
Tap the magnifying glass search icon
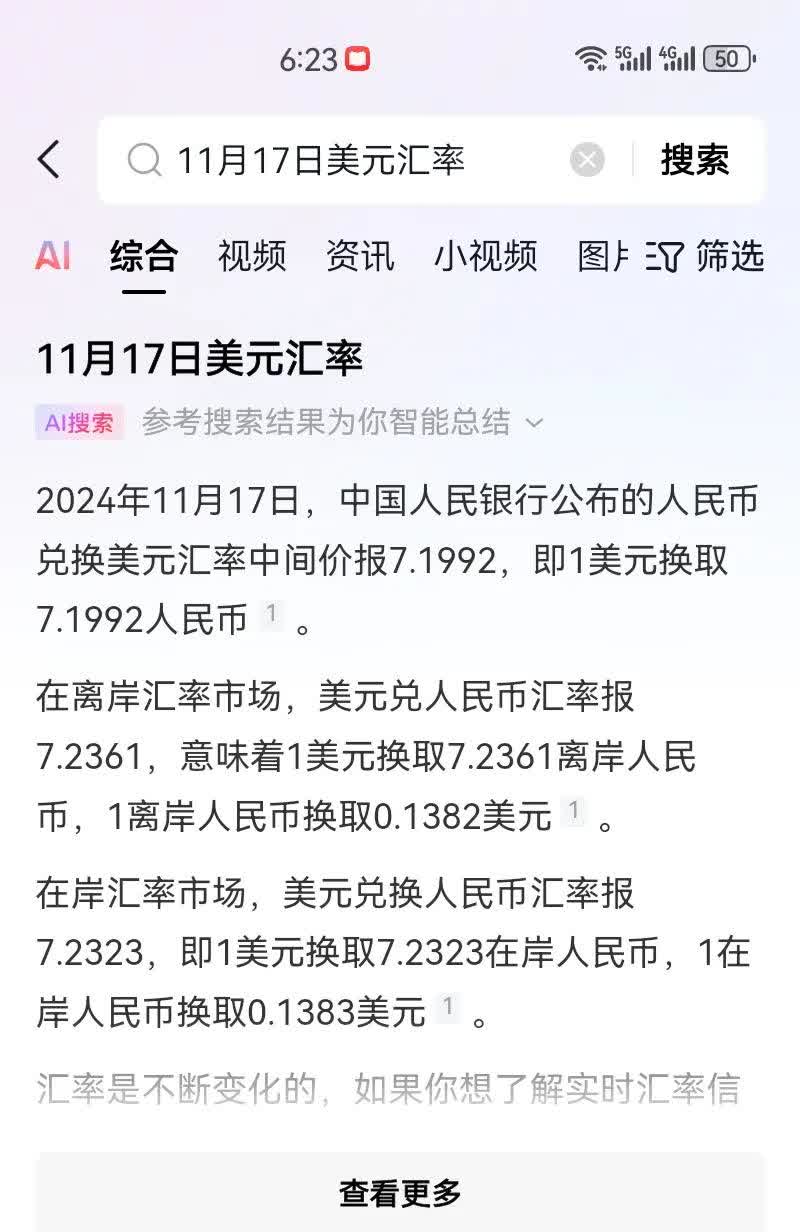[145, 159]
